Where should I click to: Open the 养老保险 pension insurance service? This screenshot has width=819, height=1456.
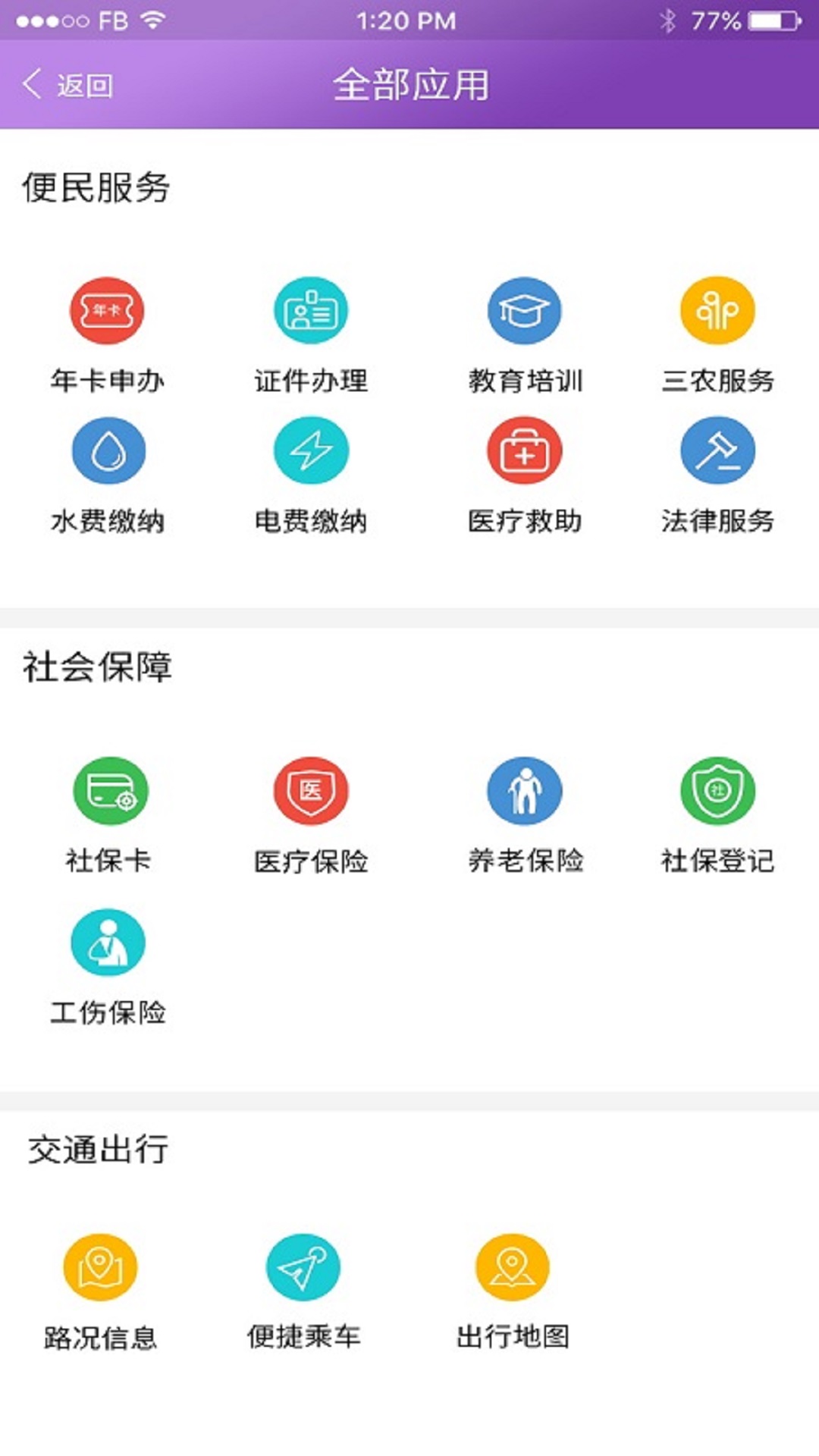tap(523, 791)
